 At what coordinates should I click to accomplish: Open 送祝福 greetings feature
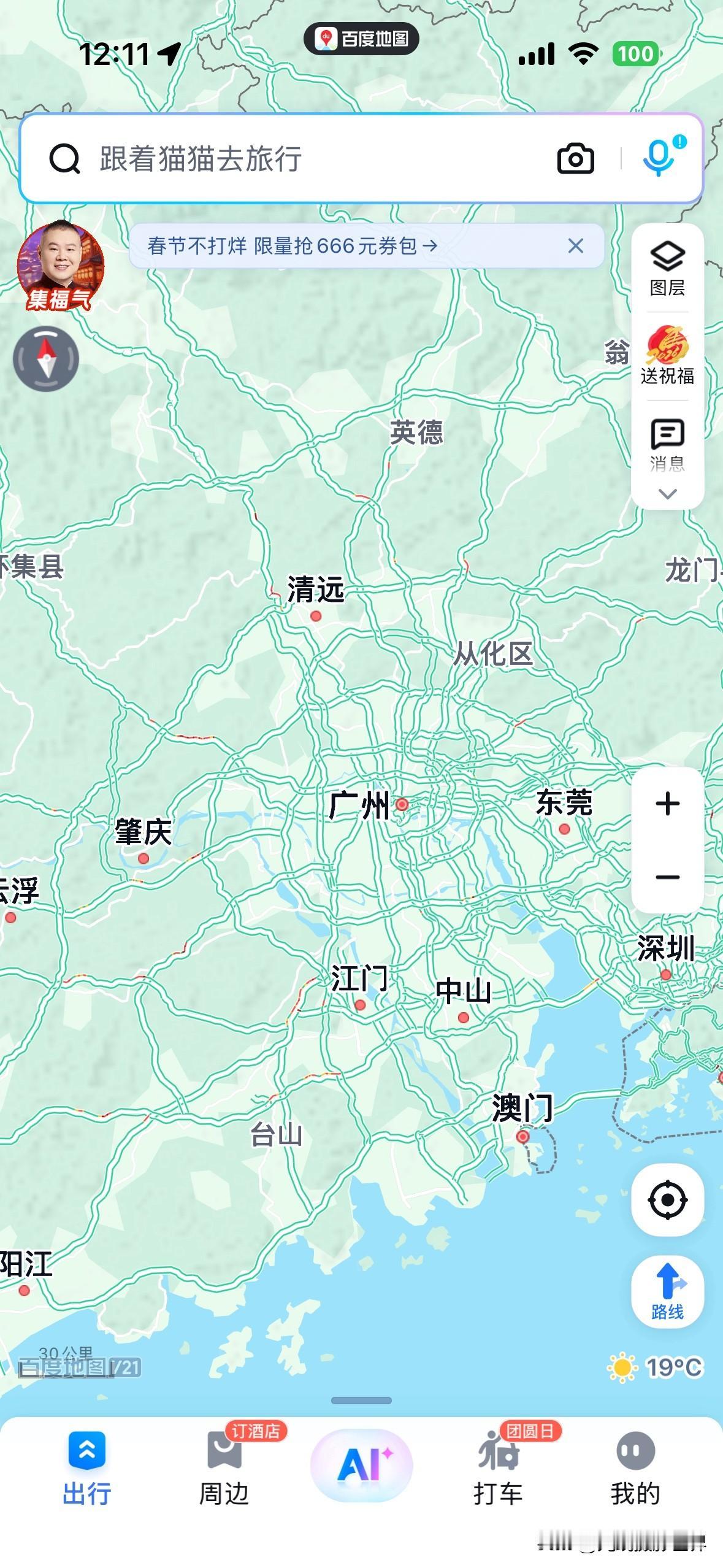(x=667, y=356)
